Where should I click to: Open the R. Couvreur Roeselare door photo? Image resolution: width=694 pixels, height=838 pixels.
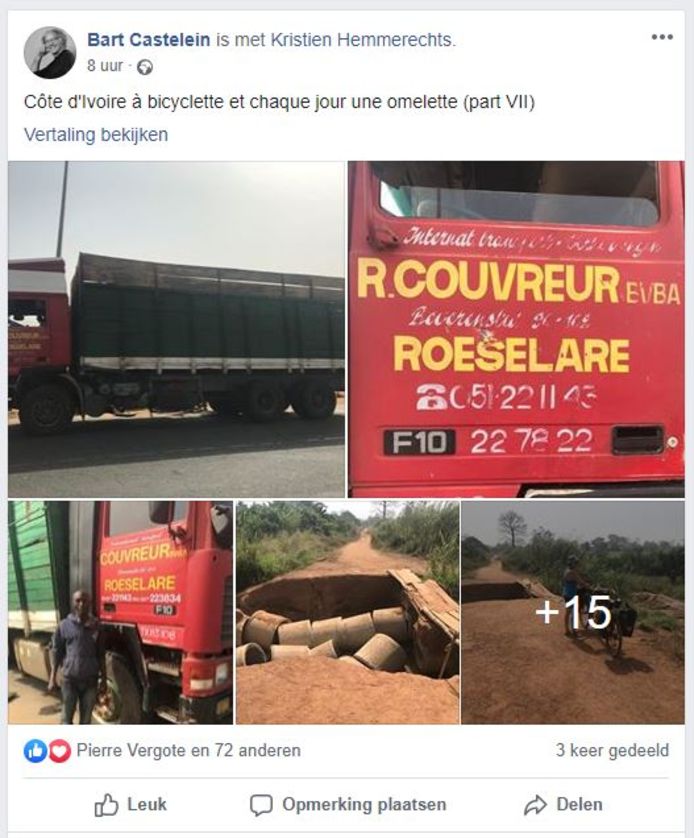[516, 329]
